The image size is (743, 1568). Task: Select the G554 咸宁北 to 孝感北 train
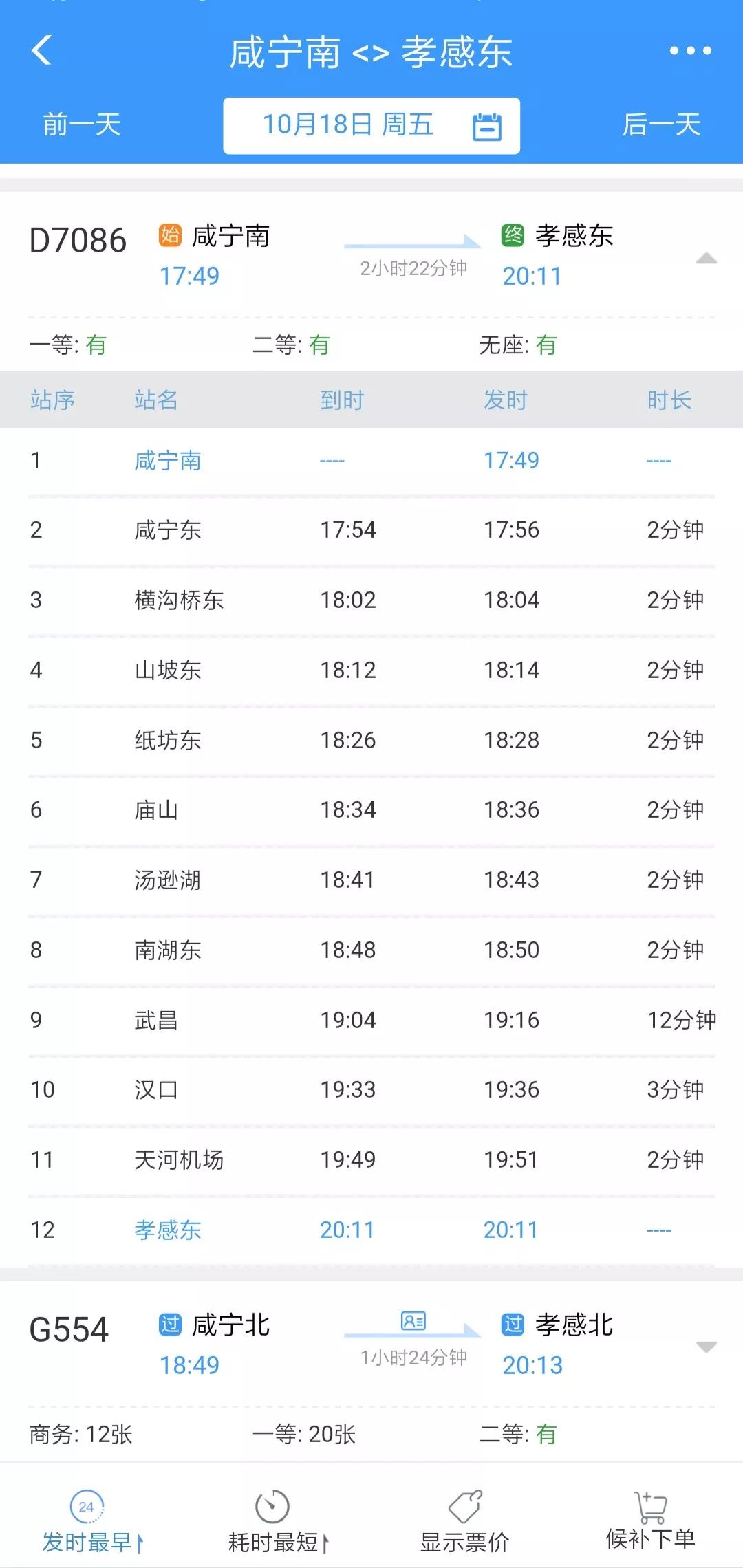pos(371,1344)
